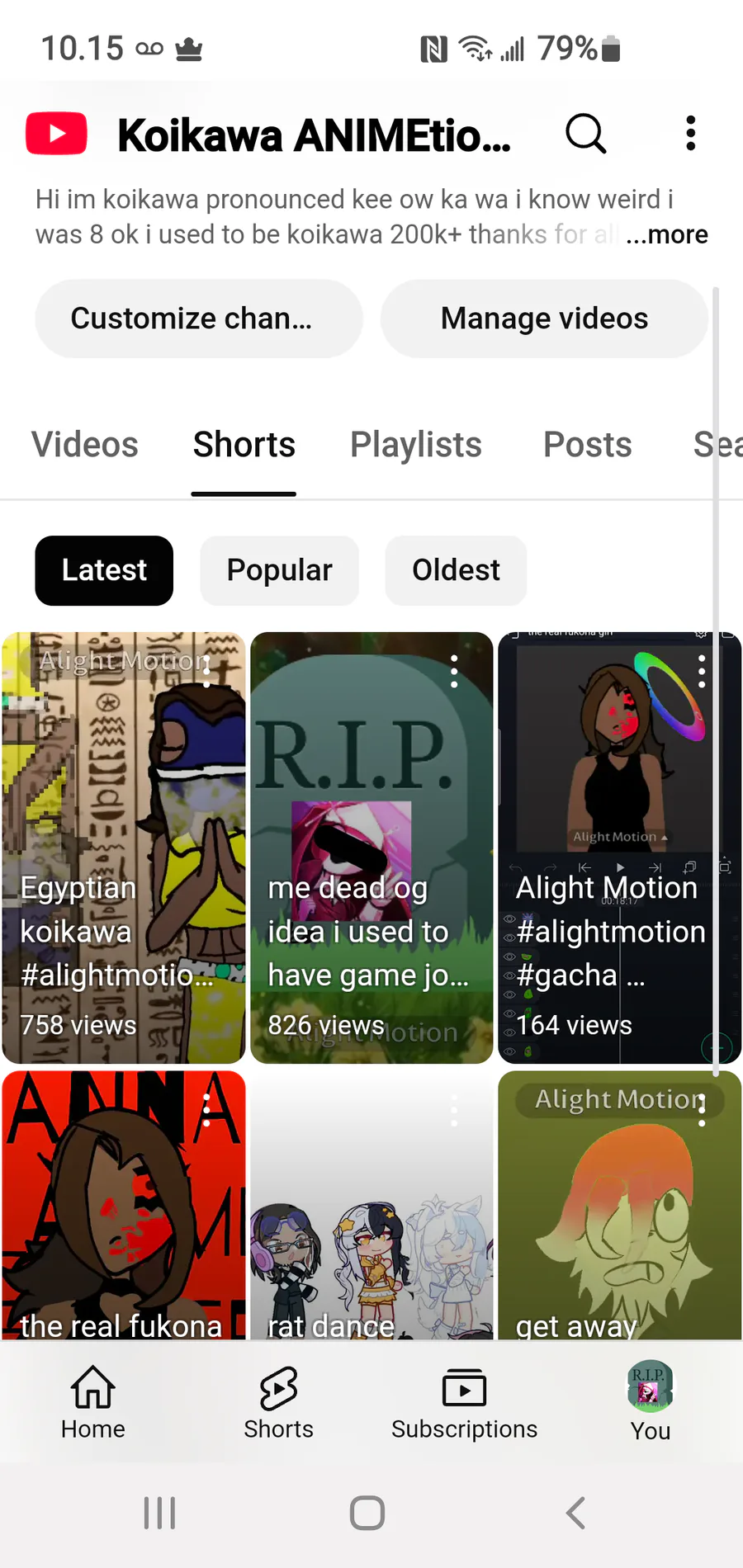
Task: Tap Customize channel button
Action: 199,319
